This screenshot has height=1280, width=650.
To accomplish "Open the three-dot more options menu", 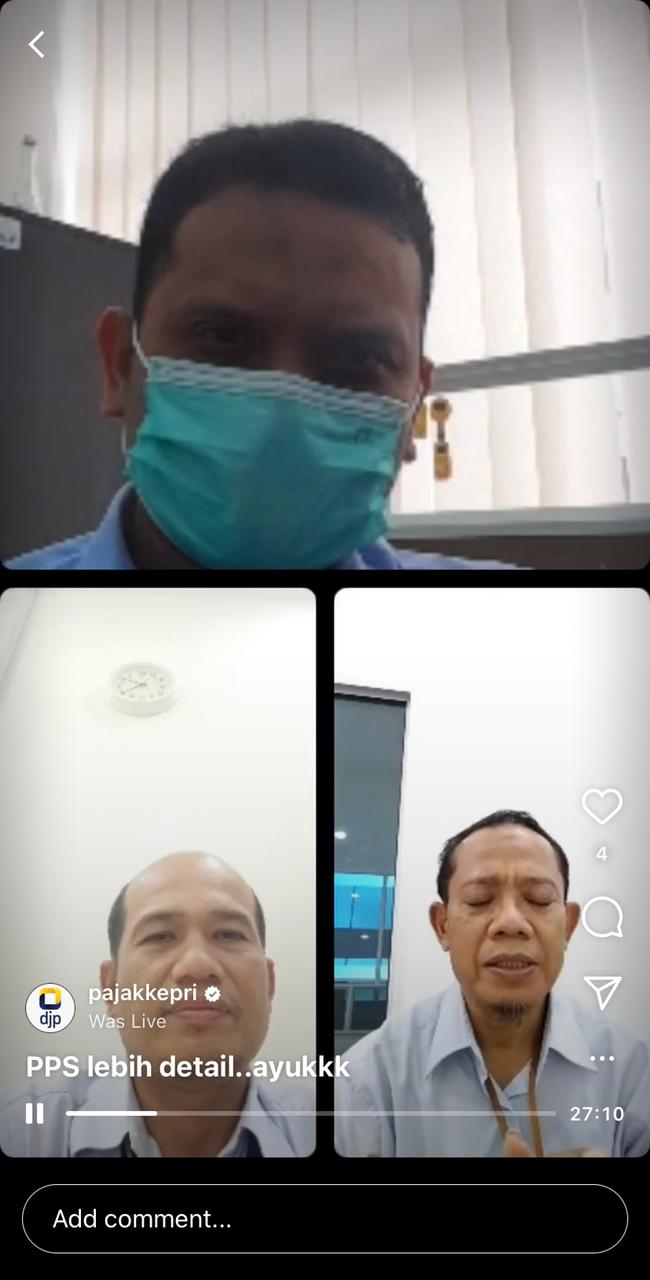I will (x=601, y=1059).
